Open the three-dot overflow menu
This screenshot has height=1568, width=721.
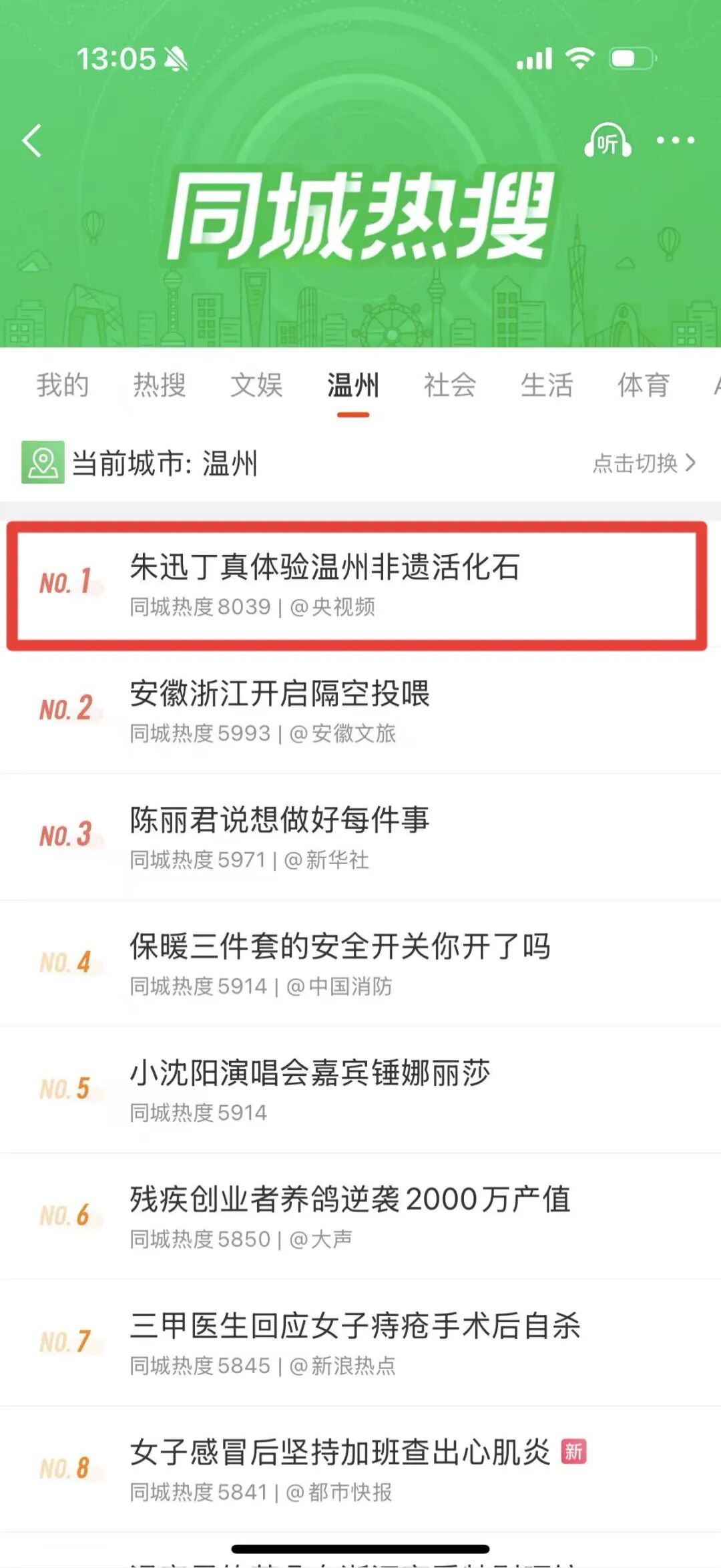[675, 140]
